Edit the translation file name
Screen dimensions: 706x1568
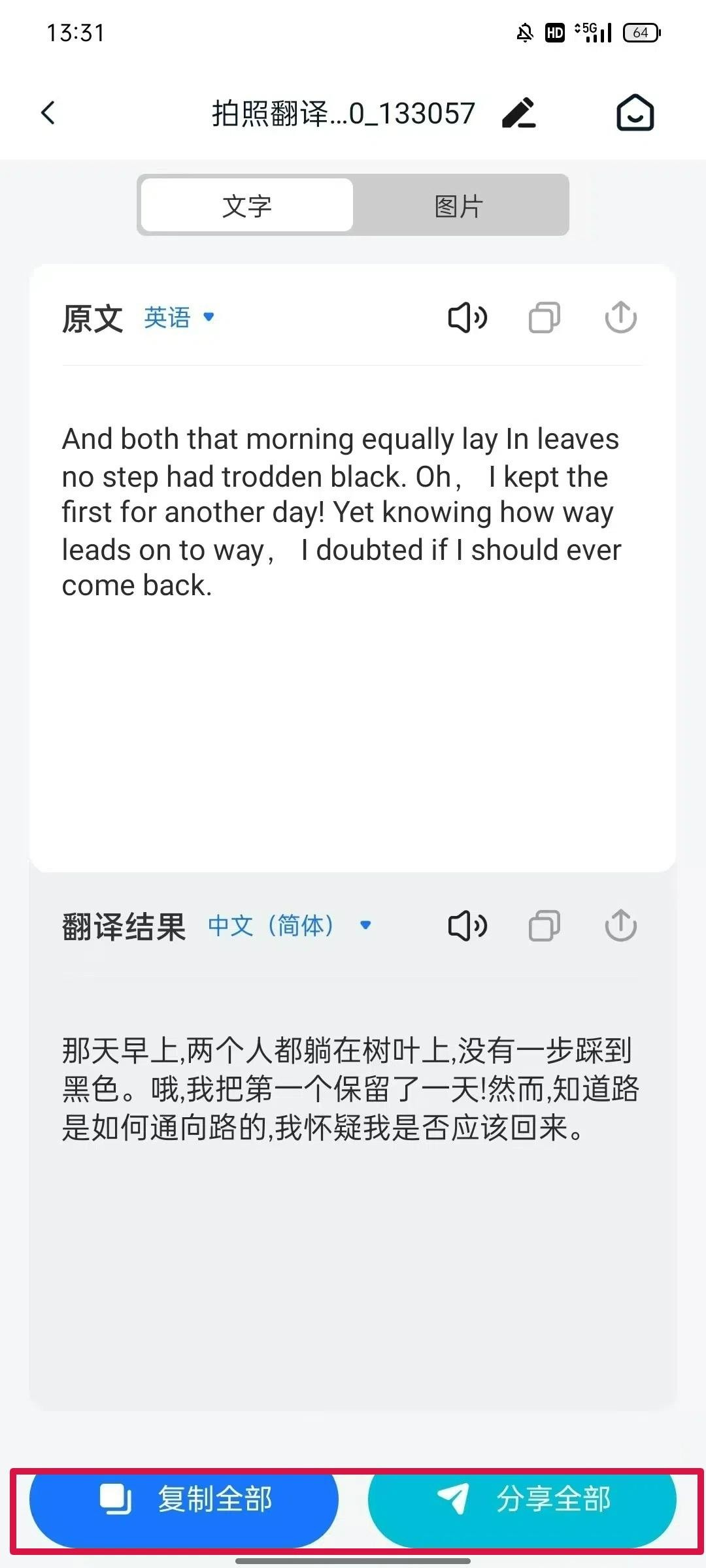point(519,113)
